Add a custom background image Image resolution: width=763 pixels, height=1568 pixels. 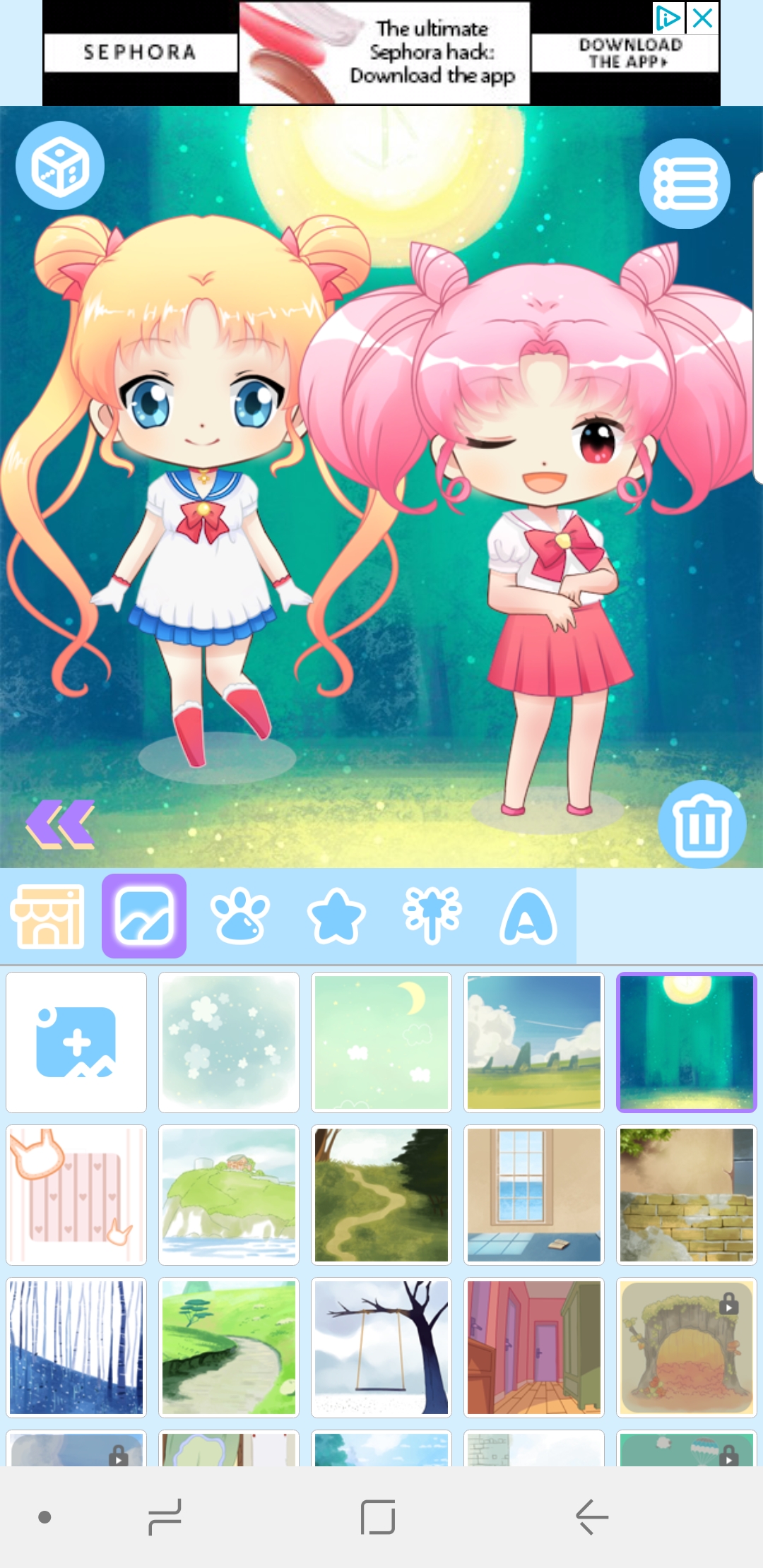76,1043
